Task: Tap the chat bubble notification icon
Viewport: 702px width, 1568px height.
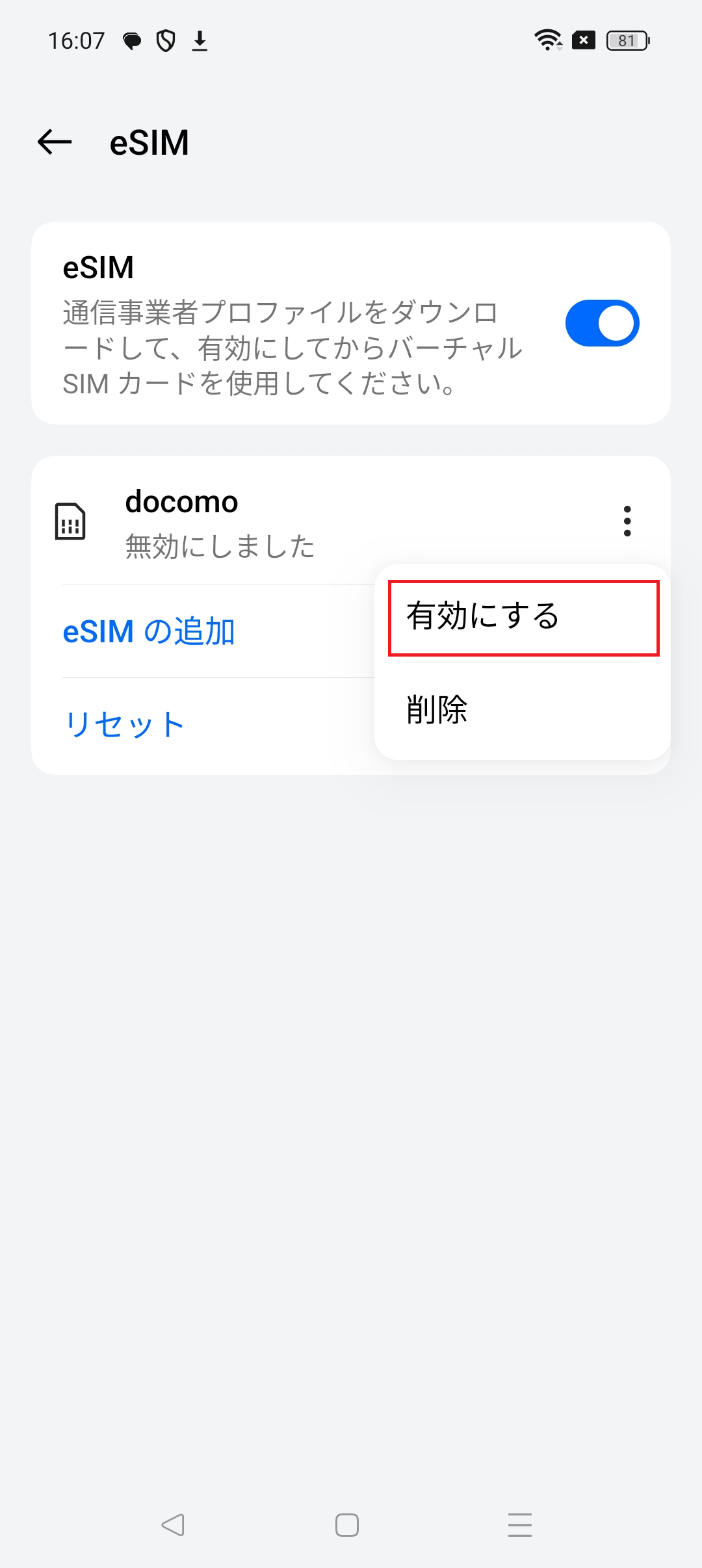Action: 132,40
